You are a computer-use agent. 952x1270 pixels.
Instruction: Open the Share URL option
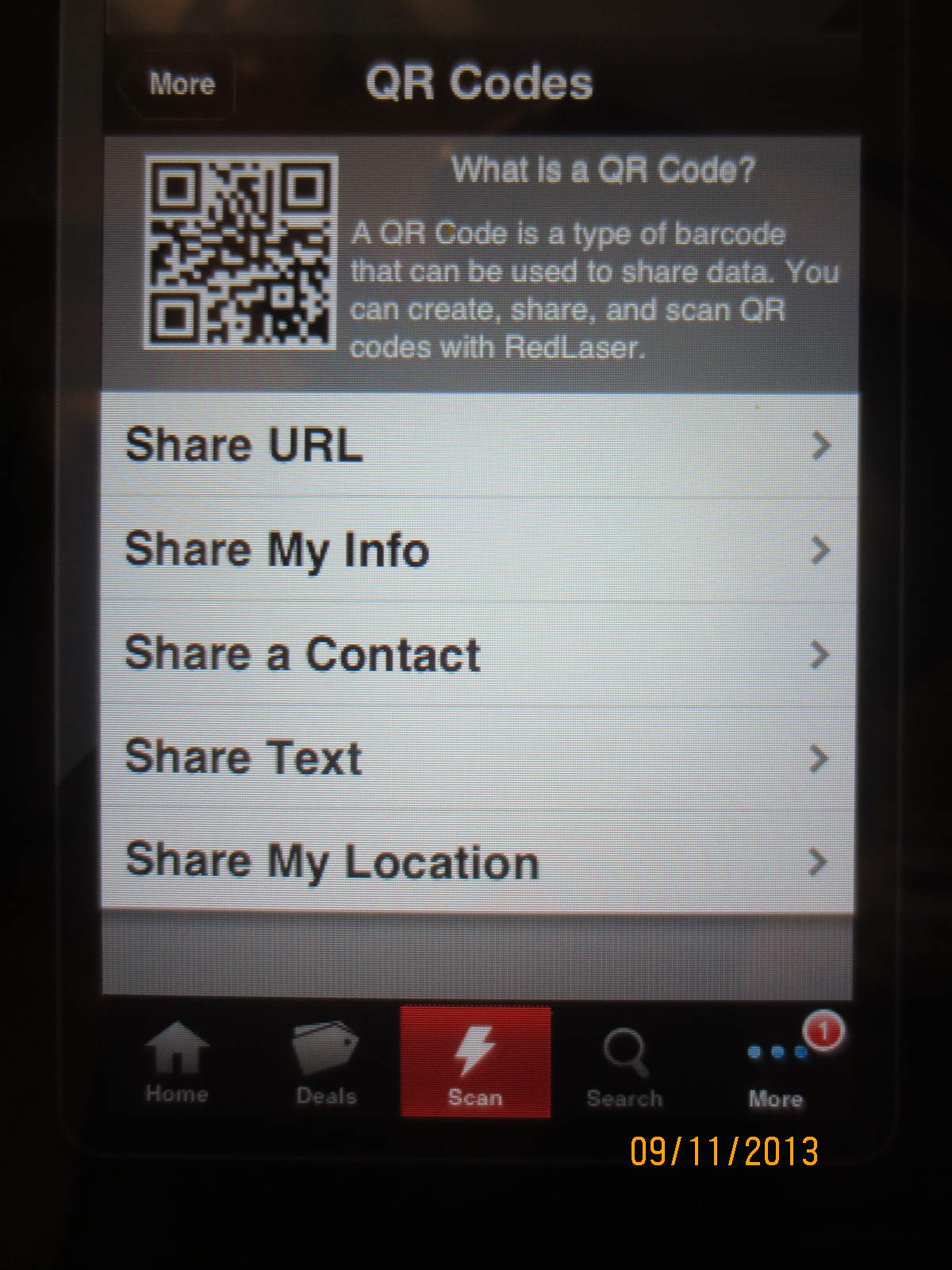[478, 445]
